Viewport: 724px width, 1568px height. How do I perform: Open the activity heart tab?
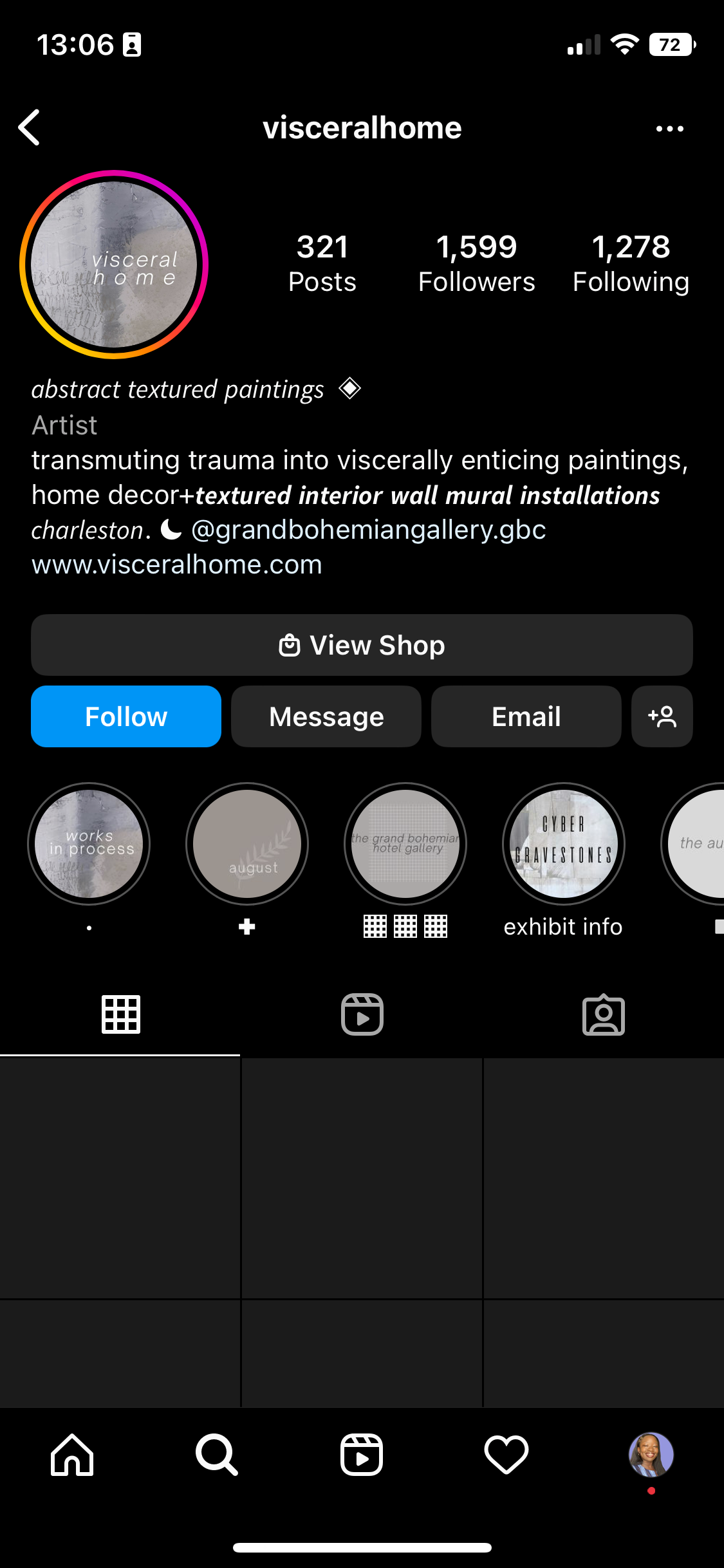[506, 1455]
